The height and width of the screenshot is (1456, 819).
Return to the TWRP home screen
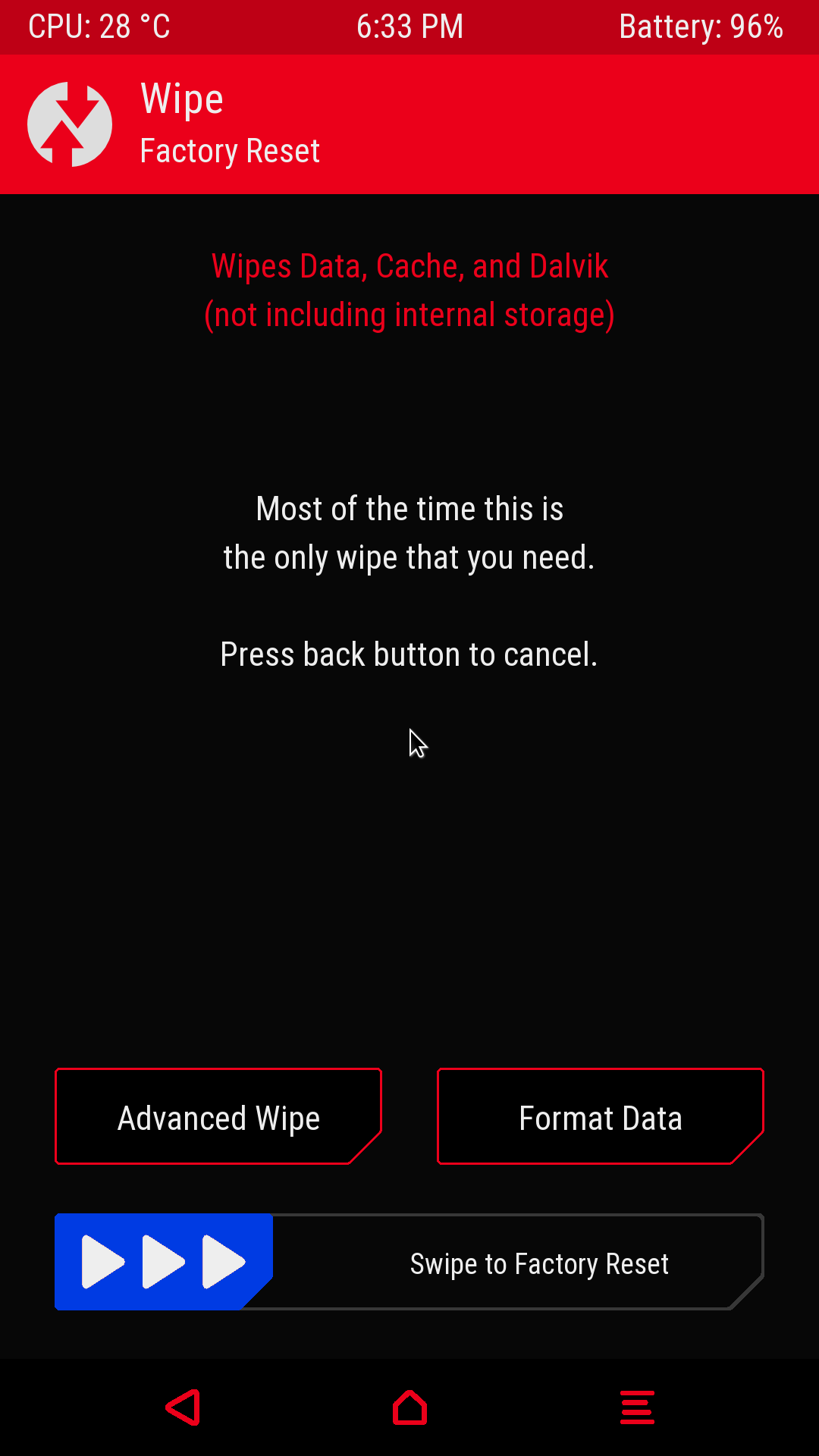pos(409,1407)
